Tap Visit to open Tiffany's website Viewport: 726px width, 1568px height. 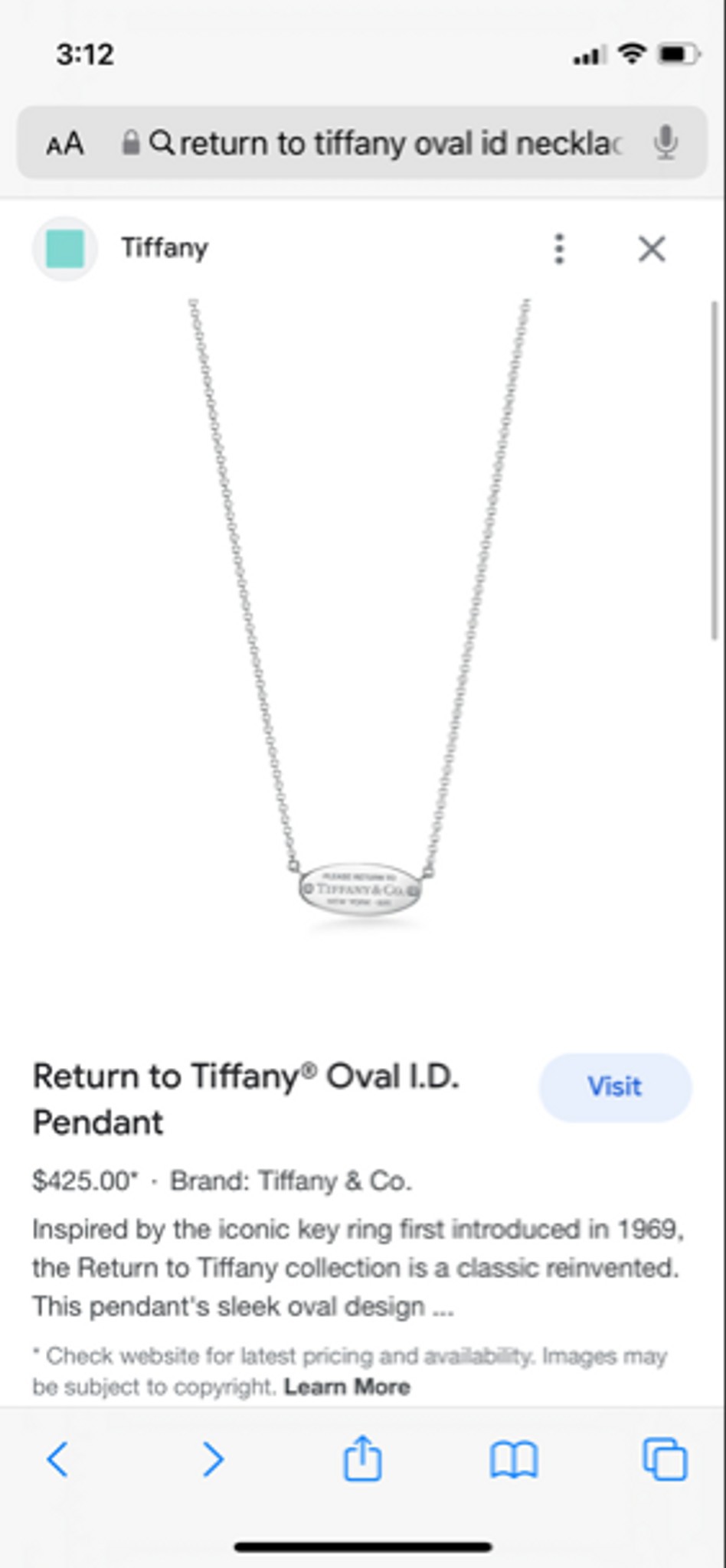[615, 1086]
